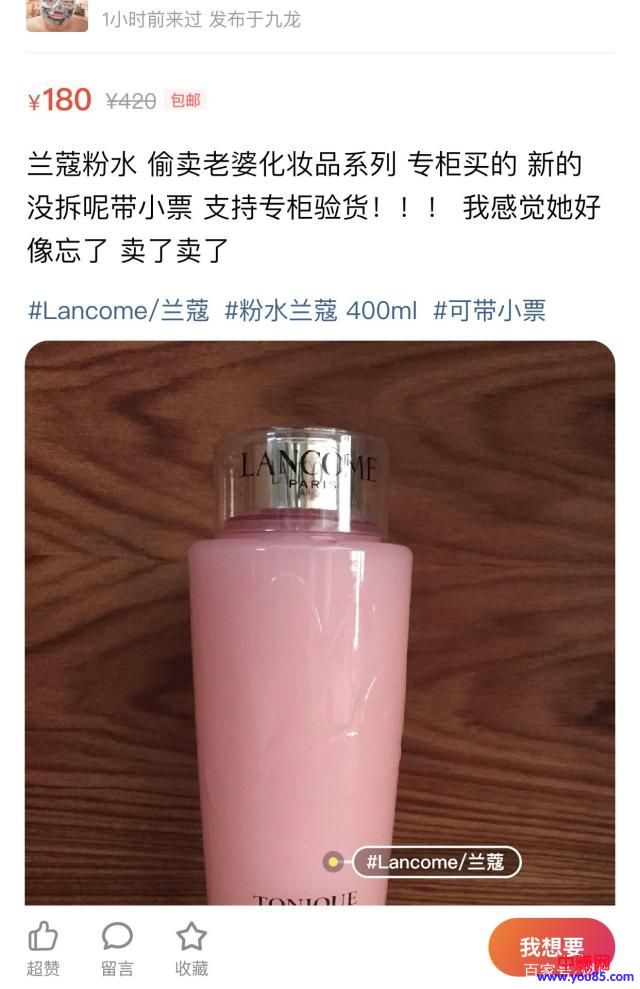Open the seller's avatar profile
Screen dimensions: 640x989
[x=56, y=15]
